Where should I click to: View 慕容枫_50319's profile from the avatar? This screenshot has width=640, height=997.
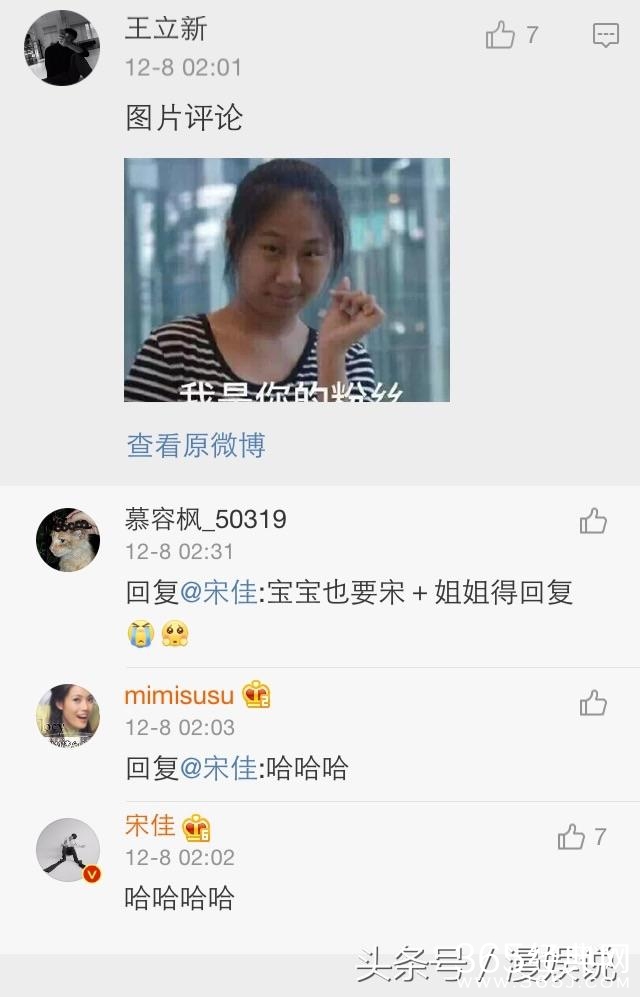68,540
